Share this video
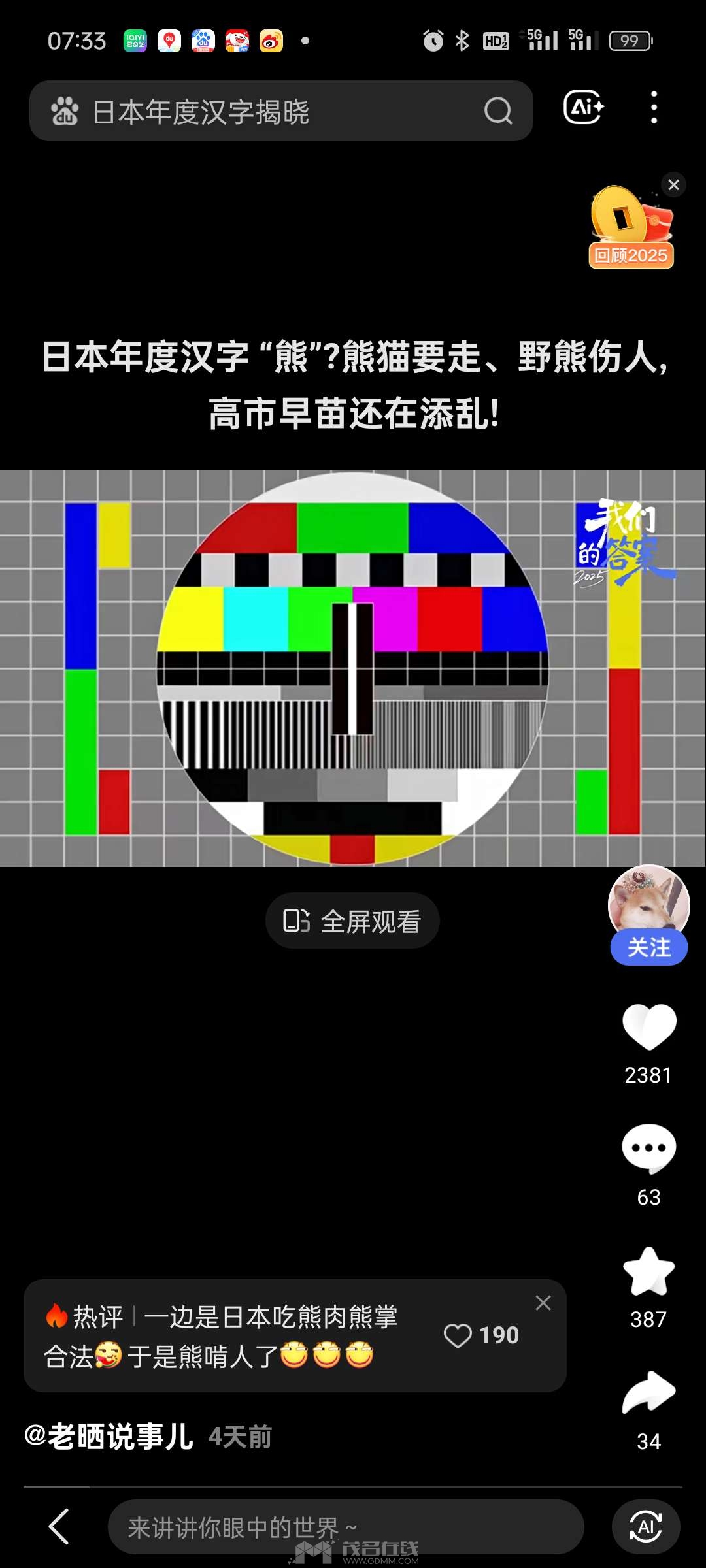 (648, 1393)
